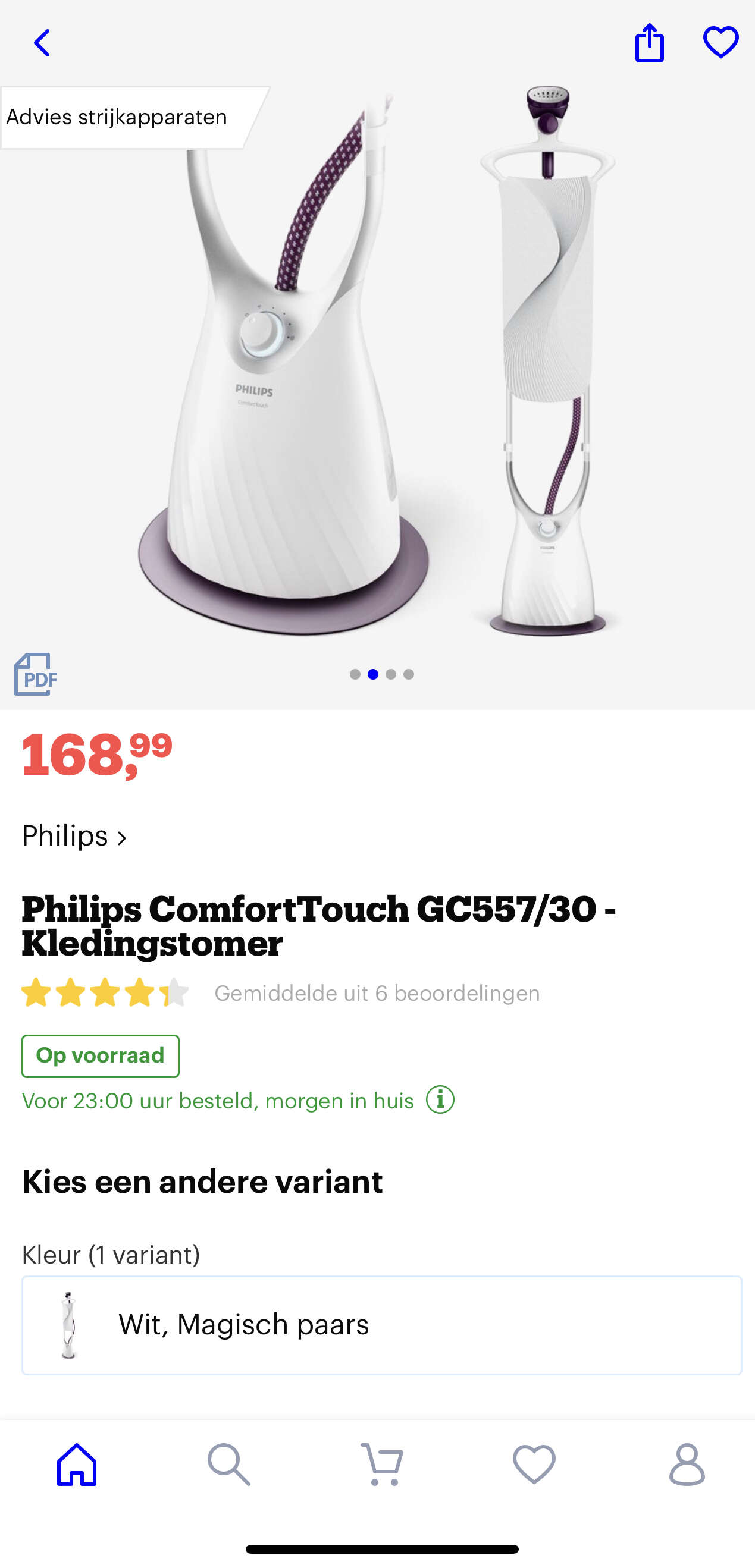Share this Philips garment steamer
755x1568 pixels.
(649, 43)
